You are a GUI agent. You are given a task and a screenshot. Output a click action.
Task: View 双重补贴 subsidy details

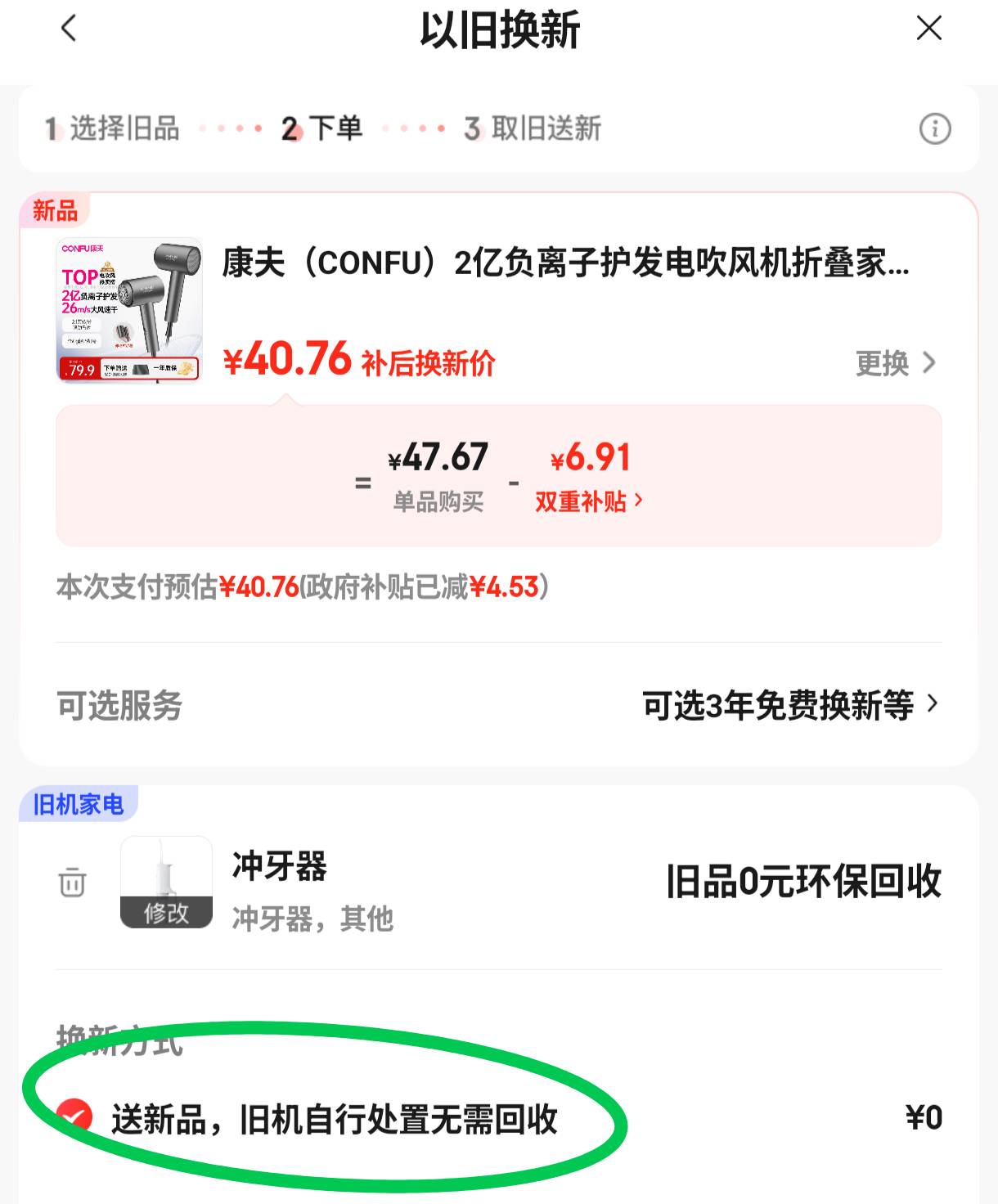coord(589,501)
